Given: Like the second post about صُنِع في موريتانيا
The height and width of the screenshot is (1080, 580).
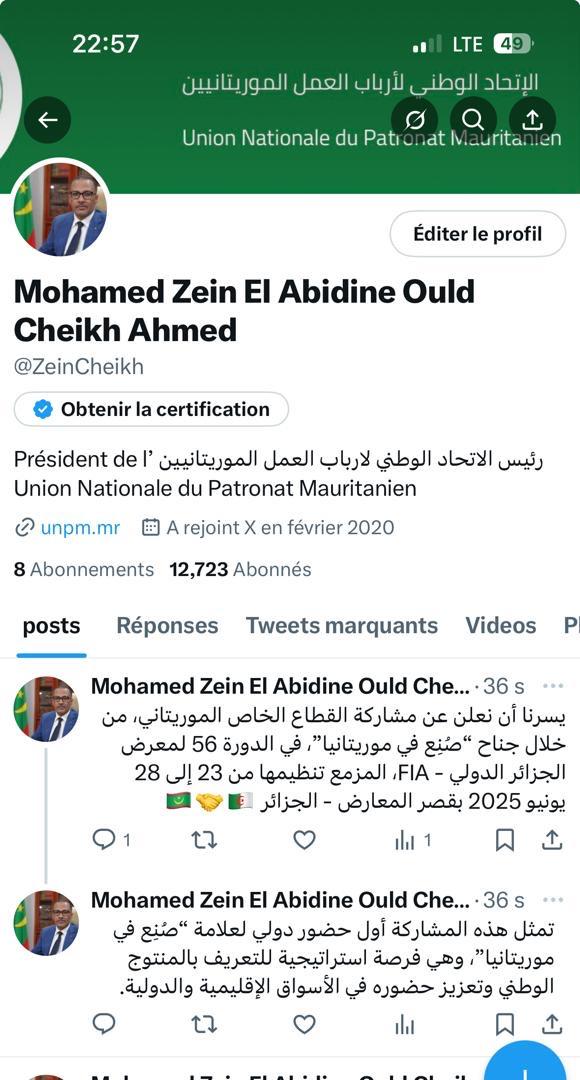Looking at the screenshot, I should tap(304, 1024).
